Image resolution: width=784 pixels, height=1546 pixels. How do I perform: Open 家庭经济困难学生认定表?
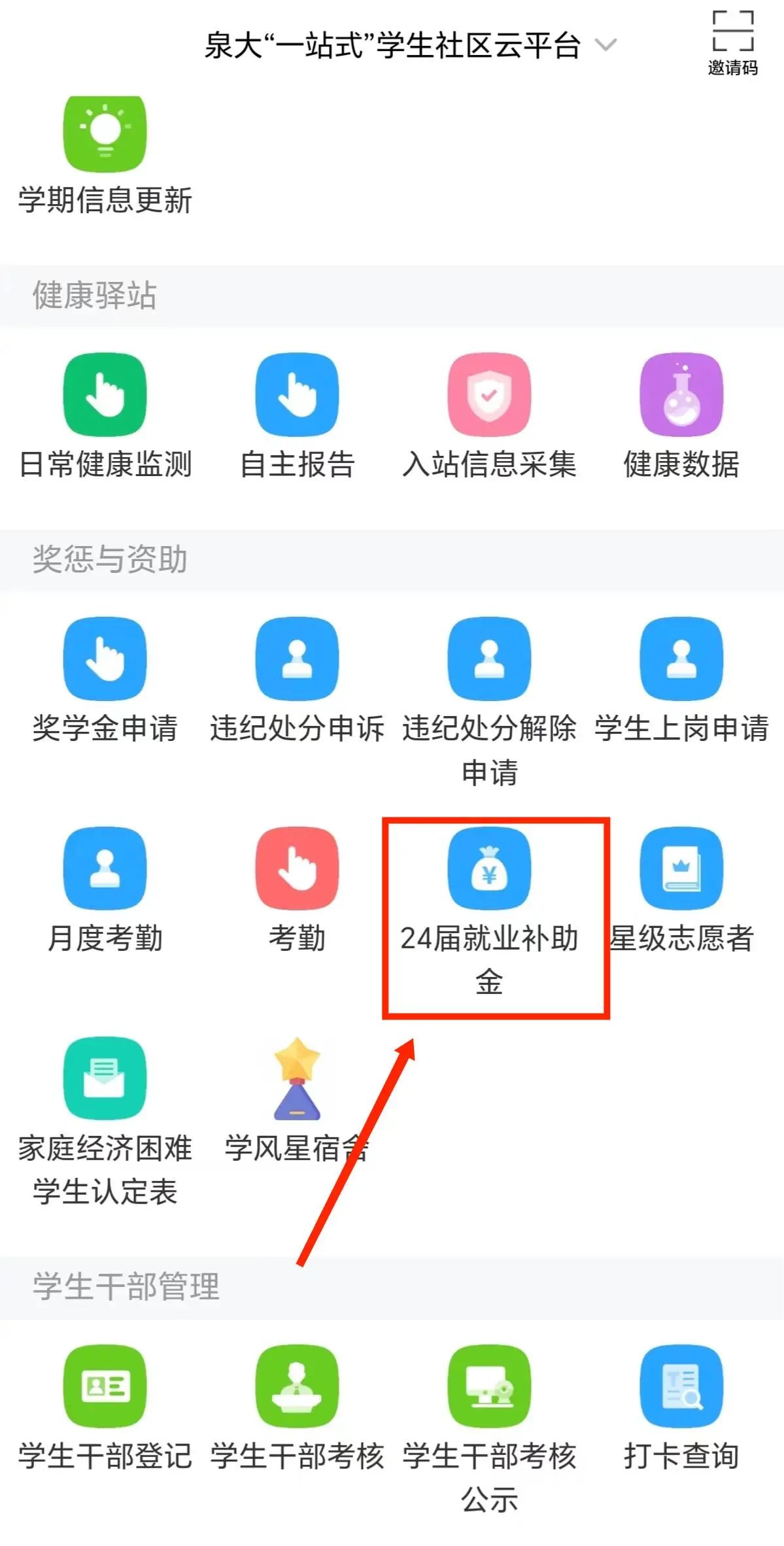coord(105,1079)
